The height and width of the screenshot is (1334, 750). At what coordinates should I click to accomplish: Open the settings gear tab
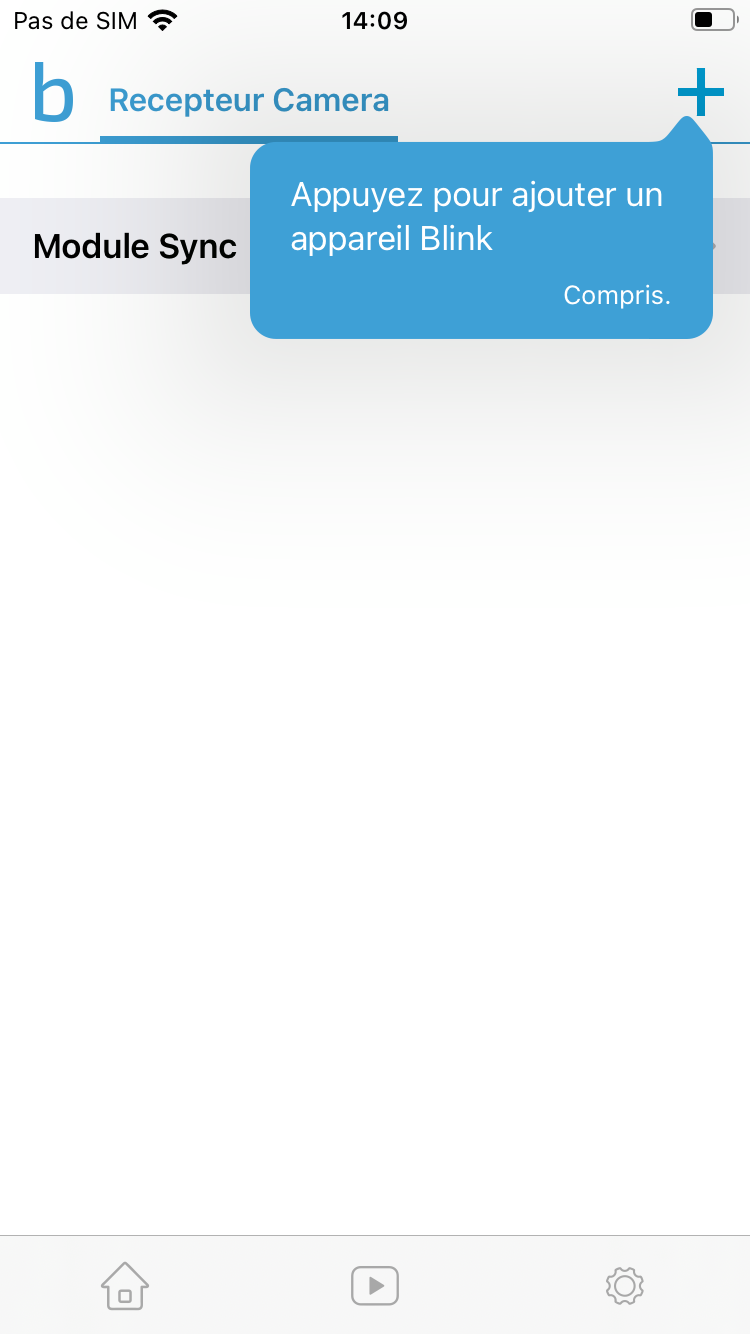click(x=625, y=1285)
